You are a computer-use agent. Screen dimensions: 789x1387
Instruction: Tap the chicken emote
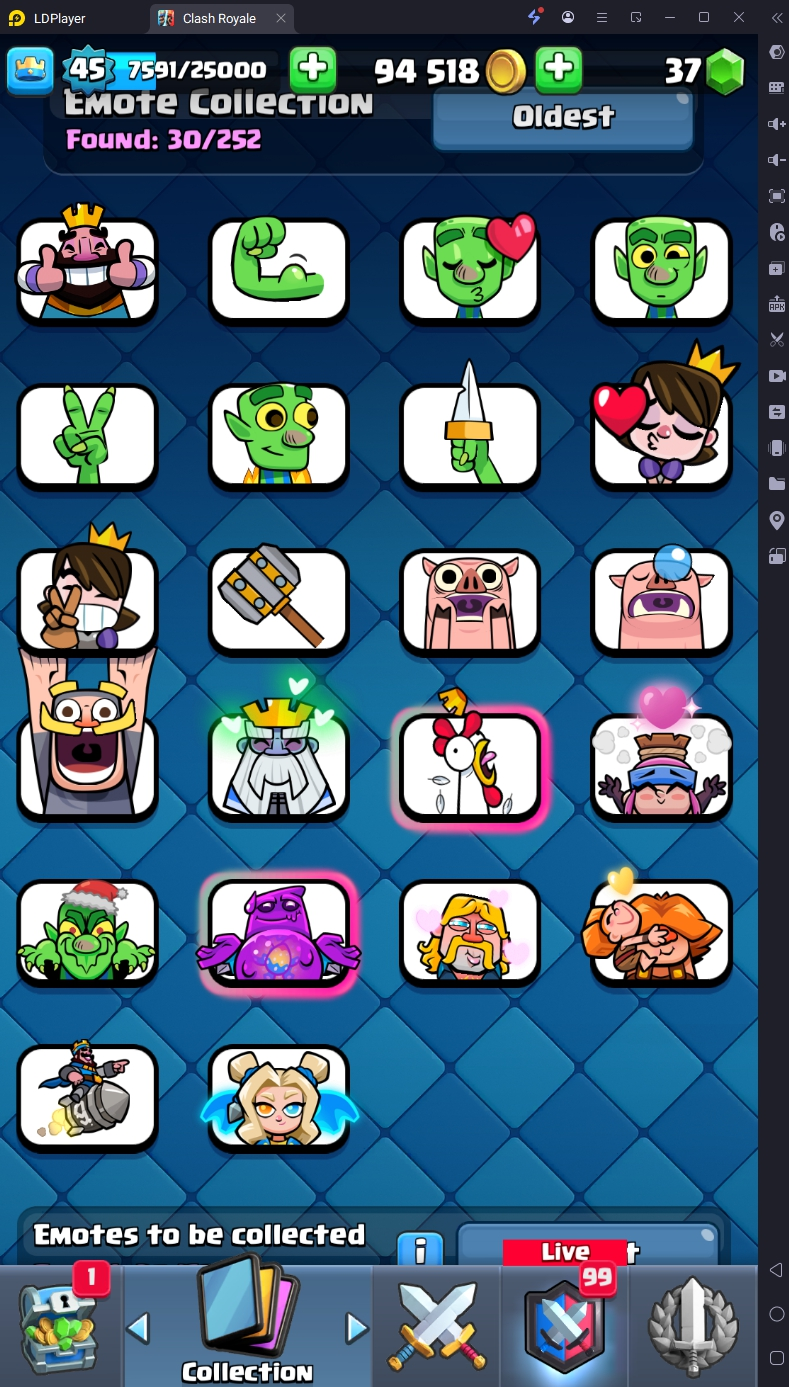pos(470,764)
